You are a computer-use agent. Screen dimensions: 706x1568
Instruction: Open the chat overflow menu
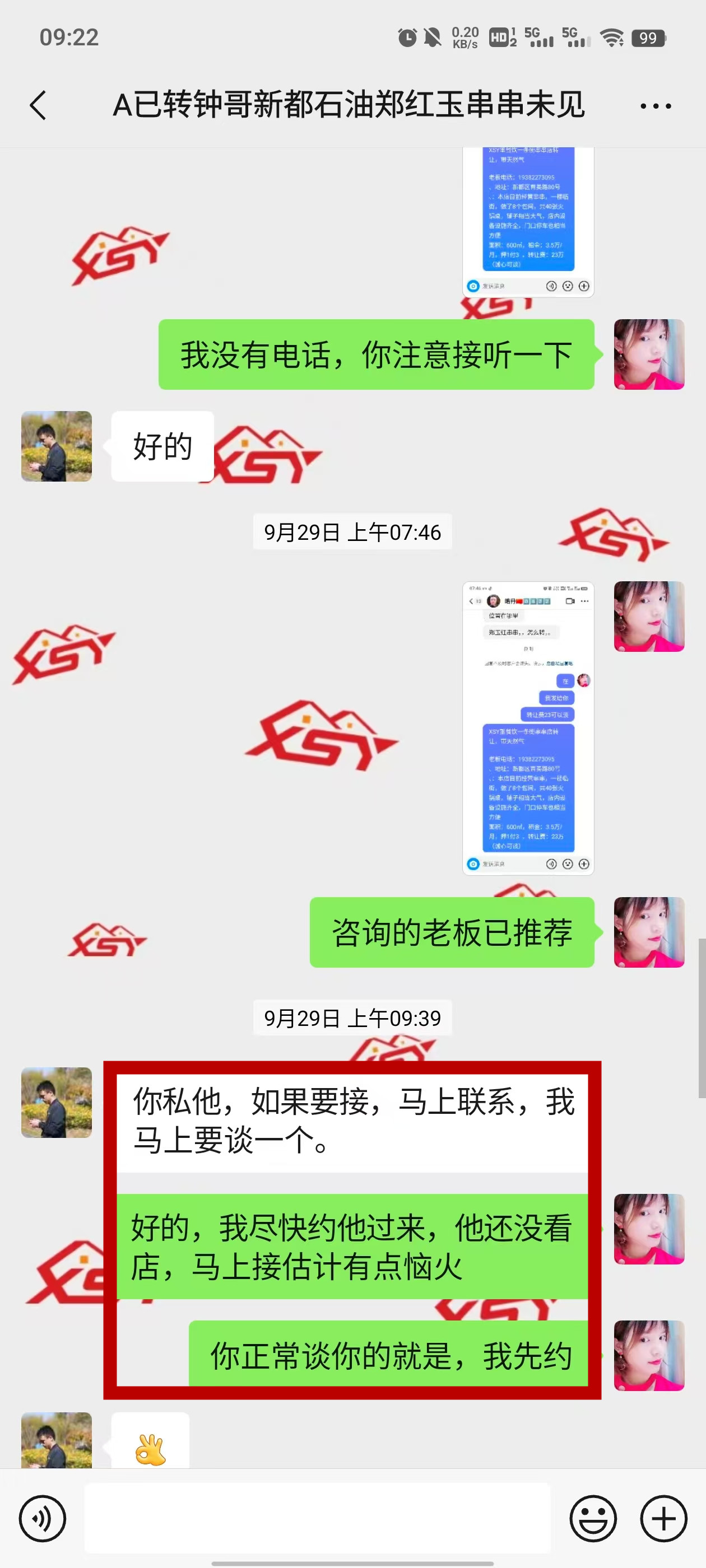click(656, 106)
